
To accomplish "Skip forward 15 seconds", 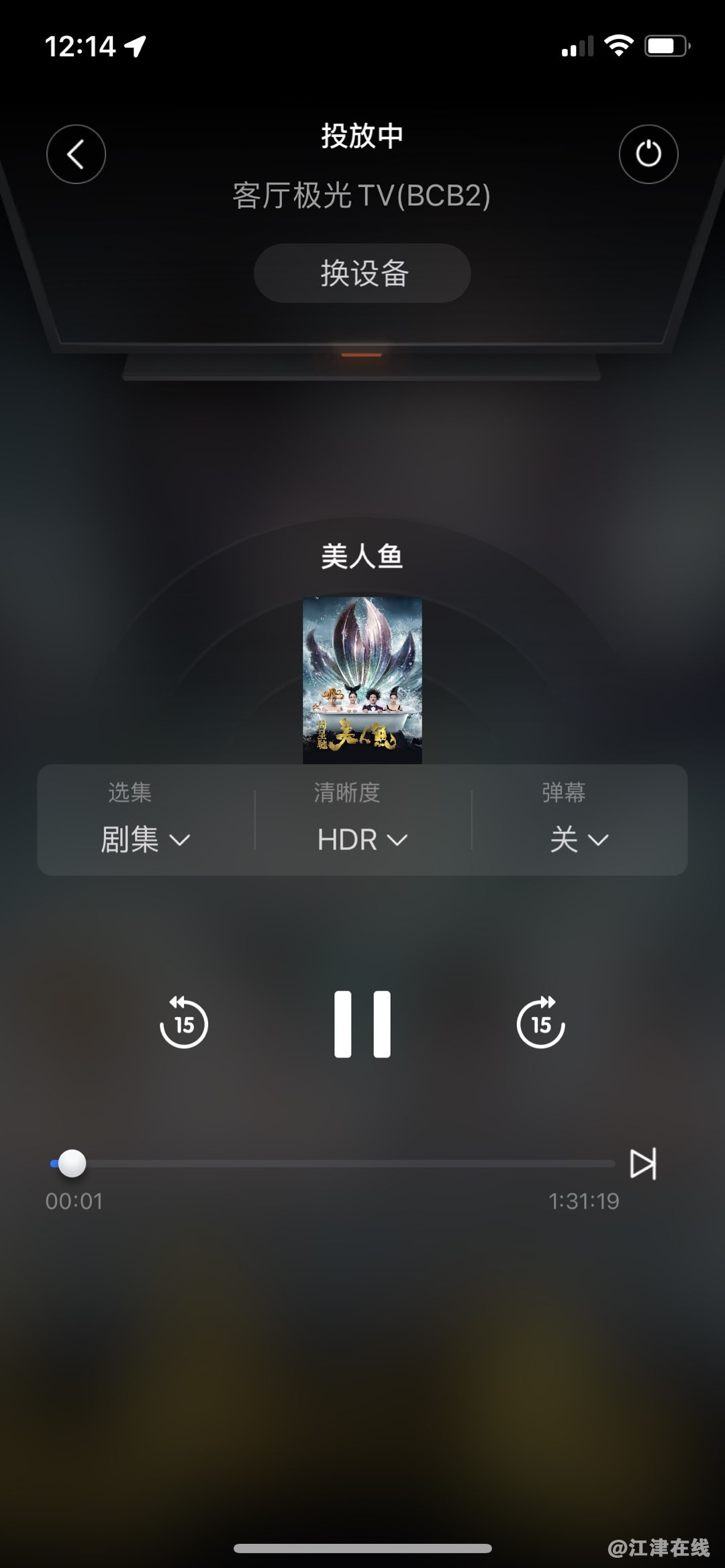I will 541,1023.
